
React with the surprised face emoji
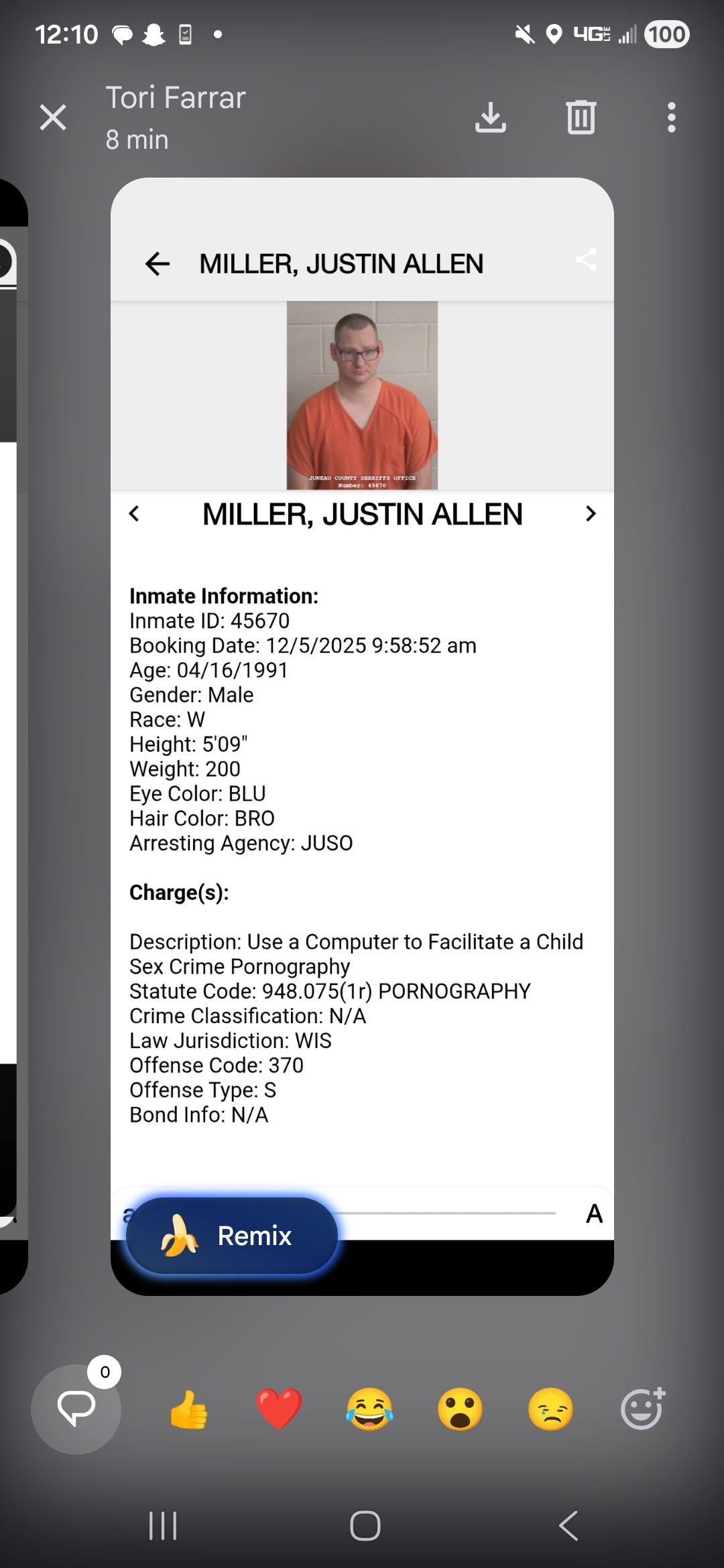pos(460,1409)
